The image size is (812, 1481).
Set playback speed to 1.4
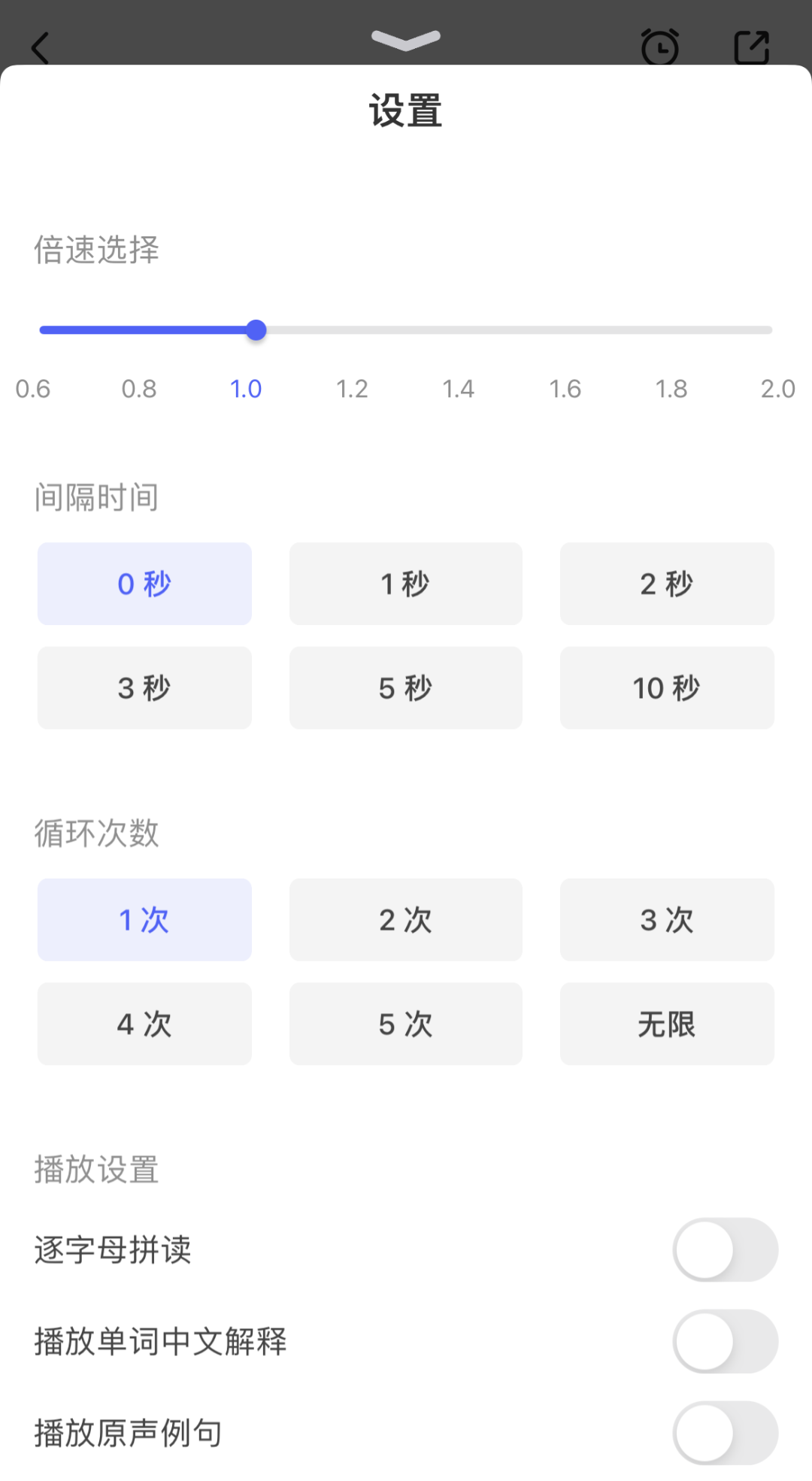coord(458,389)
